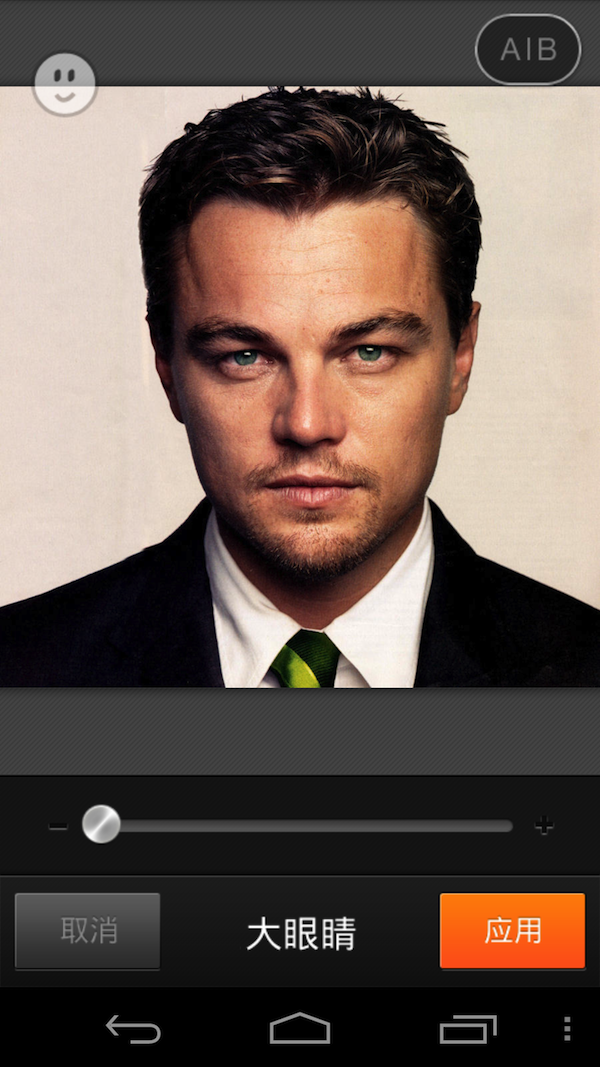Apply the effect with 应用
Viewport: 600px width, 1067px height.
point(512,931)
